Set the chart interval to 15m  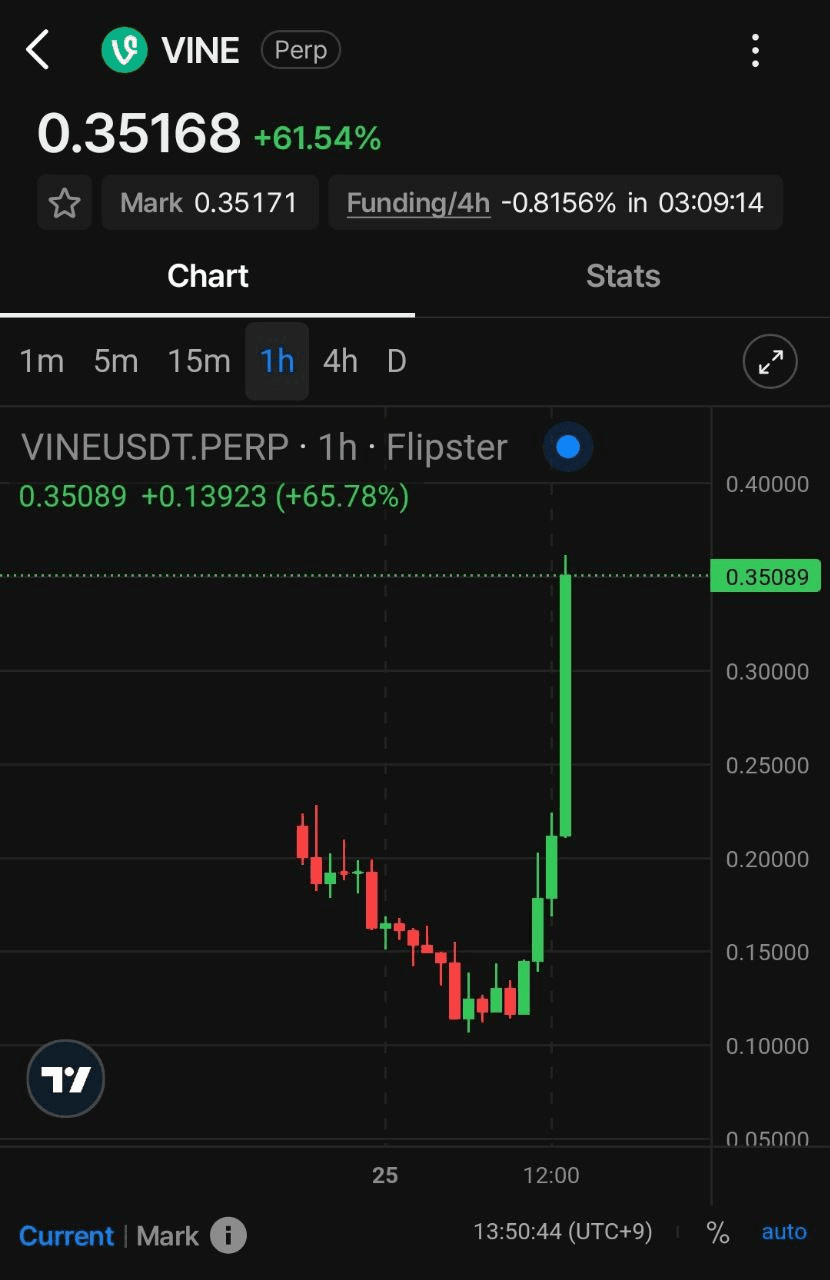point(199,361)
